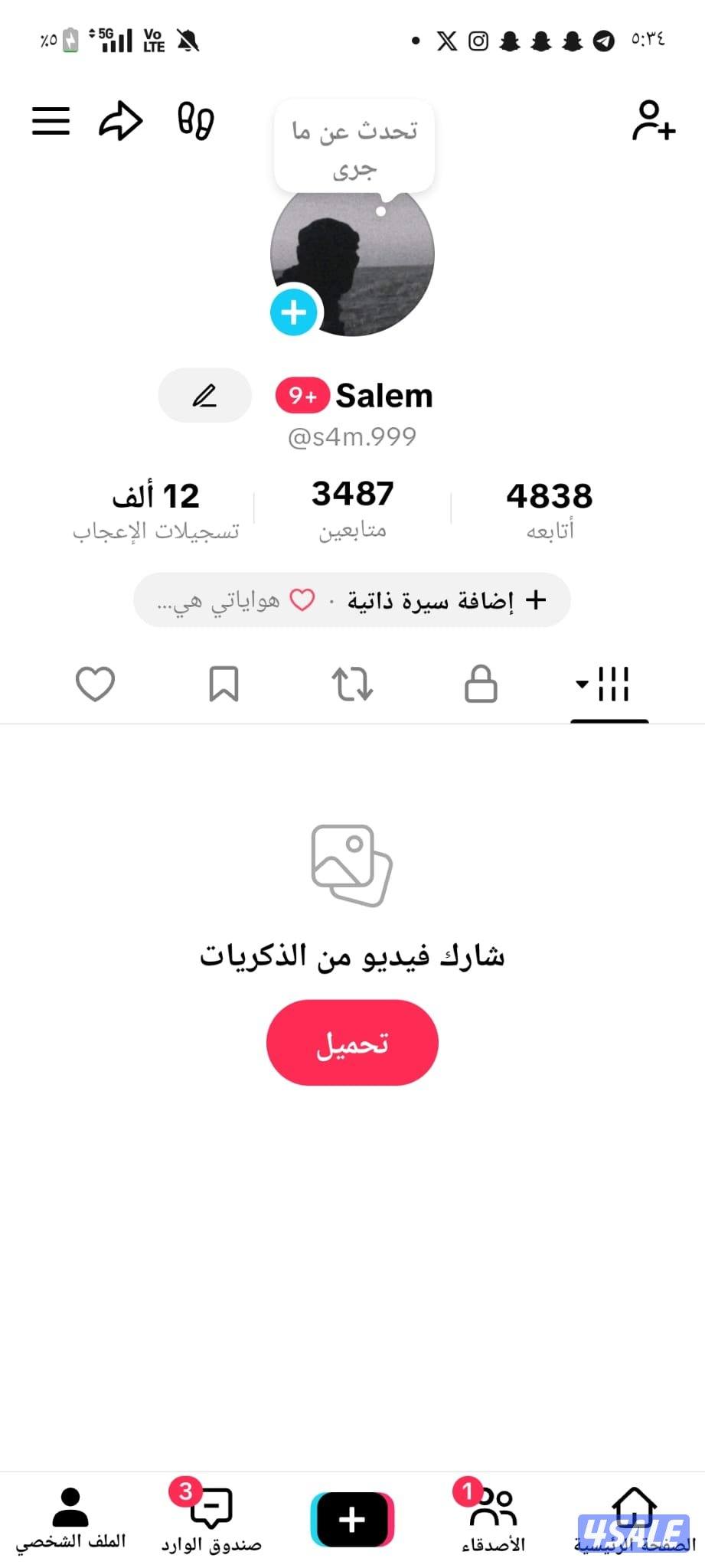The image size is (705, 1568).
Task: Tap the TikTok create plus button
Action: 352,1520
